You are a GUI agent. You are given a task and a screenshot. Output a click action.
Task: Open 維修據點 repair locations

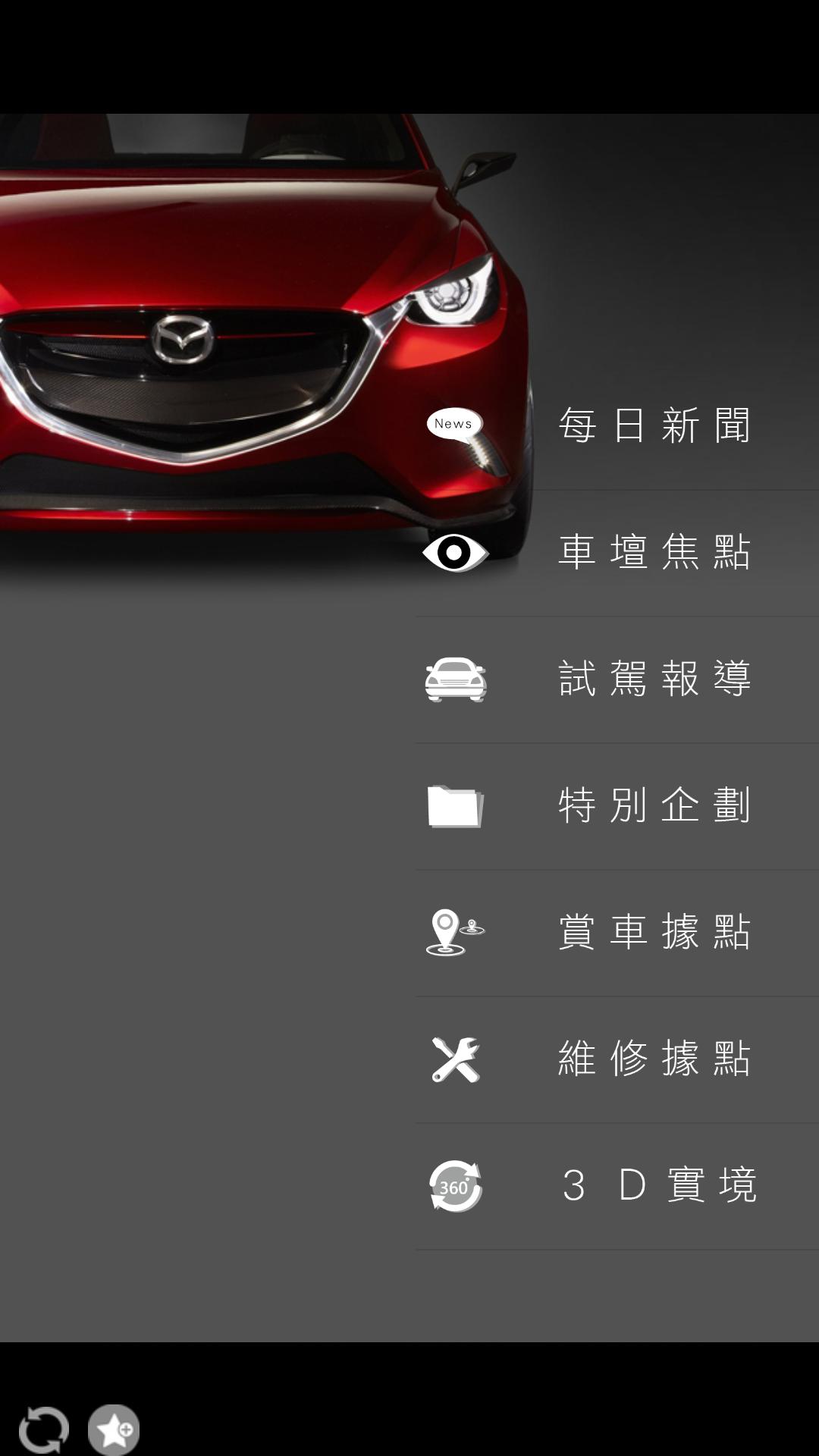click(x=654, y=1059)
